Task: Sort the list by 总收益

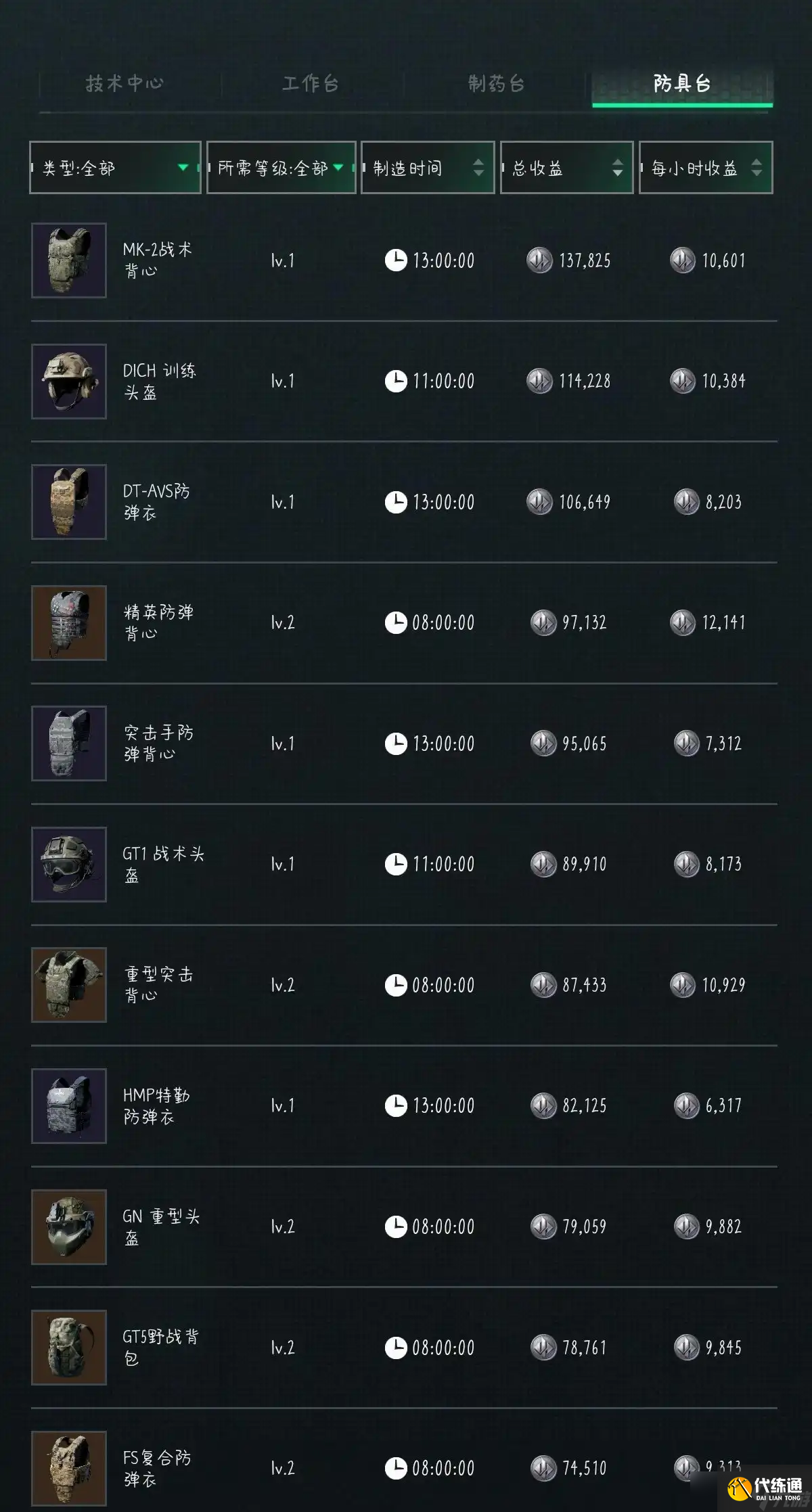Action: click(566, 168)
